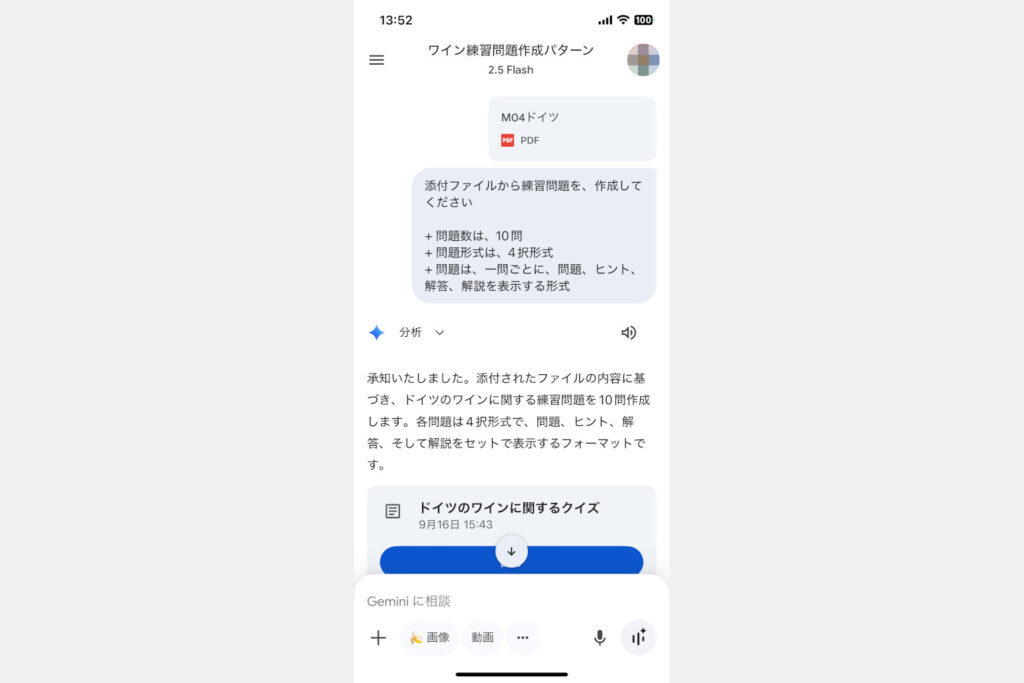Image resolution: width=1024 pixels, height=683 pixels.
Task: Open the attached M04ドイツ PDF
Action: (572, 128)
